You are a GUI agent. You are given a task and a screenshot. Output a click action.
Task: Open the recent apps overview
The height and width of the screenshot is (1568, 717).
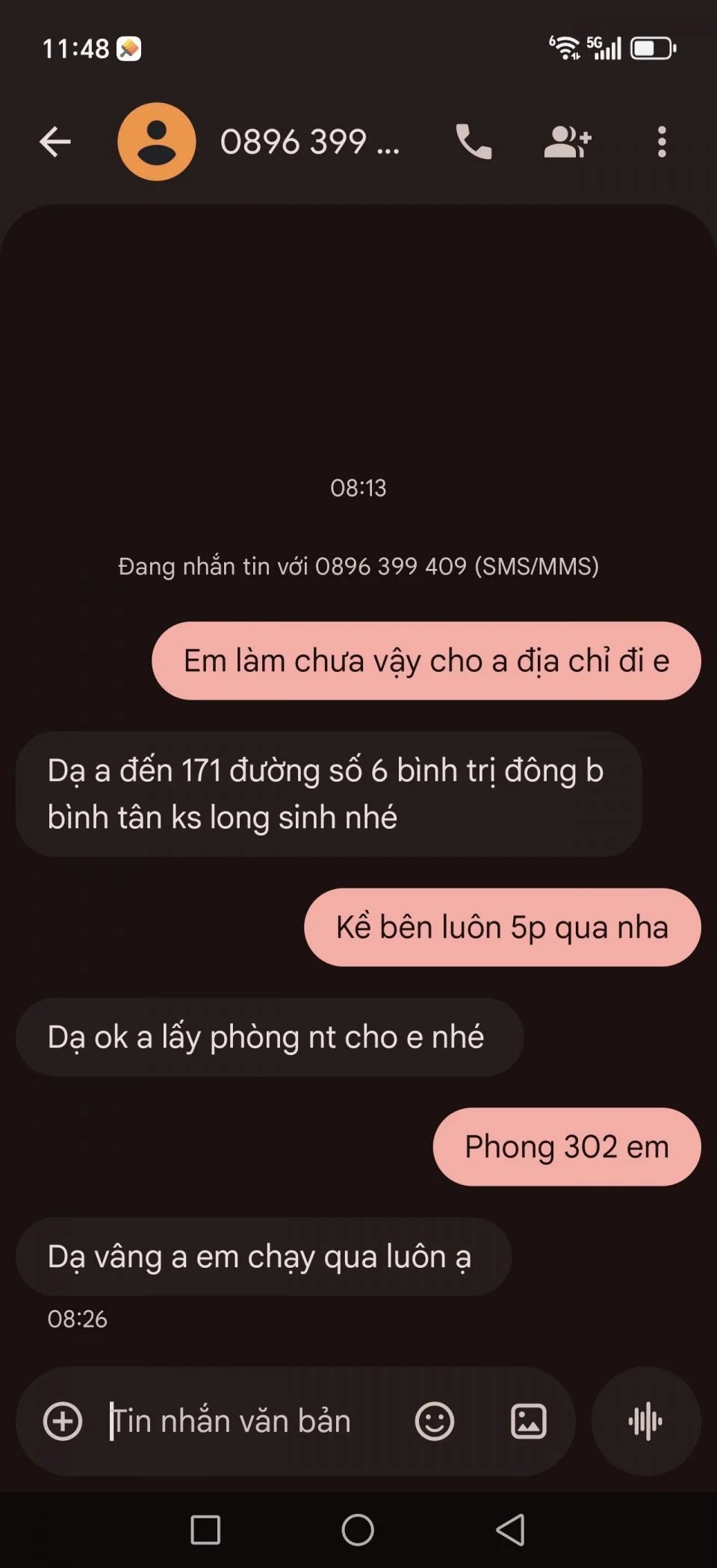click(205, 1530)
